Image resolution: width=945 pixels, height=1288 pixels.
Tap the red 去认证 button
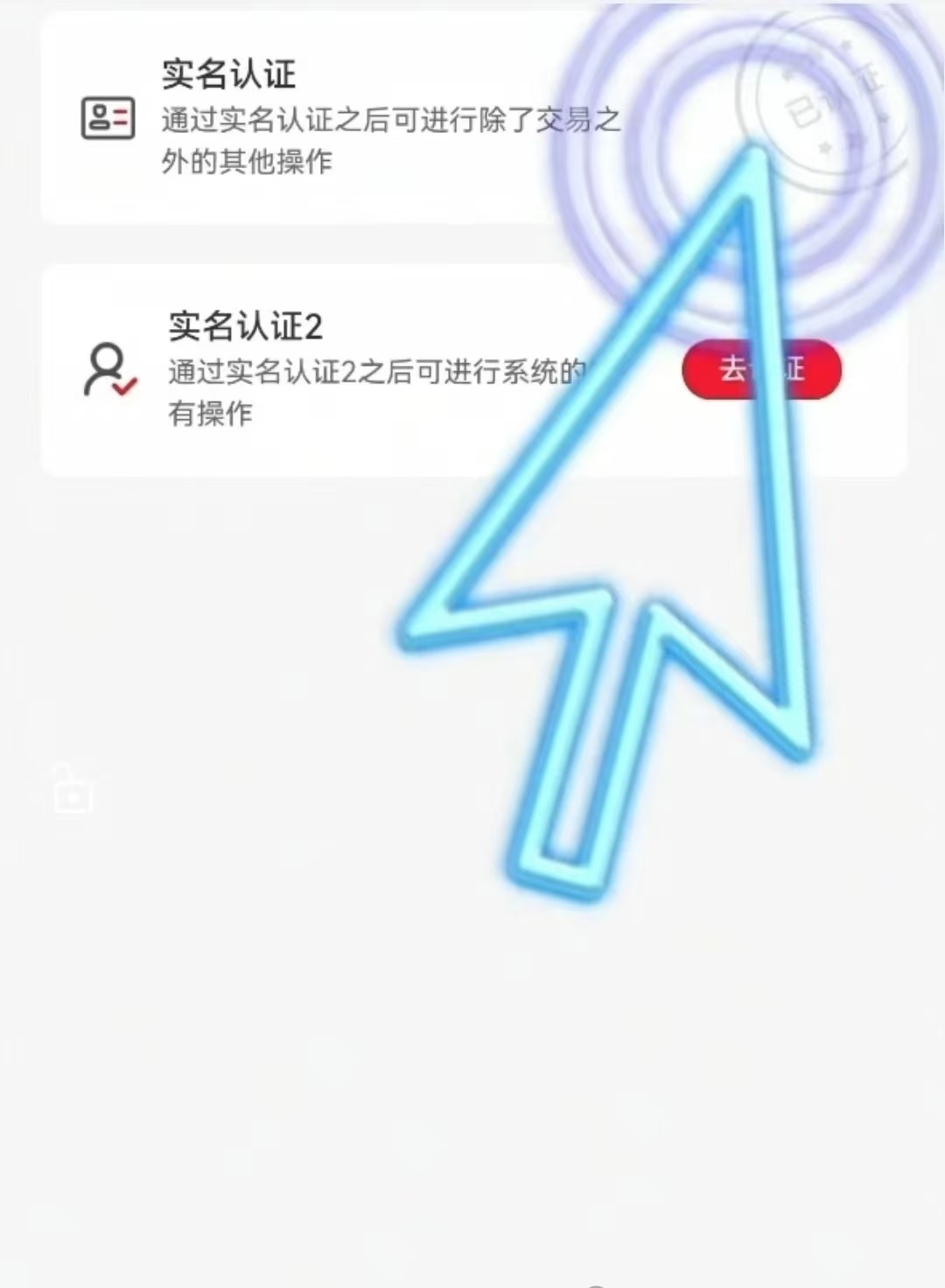pos(761,369)
